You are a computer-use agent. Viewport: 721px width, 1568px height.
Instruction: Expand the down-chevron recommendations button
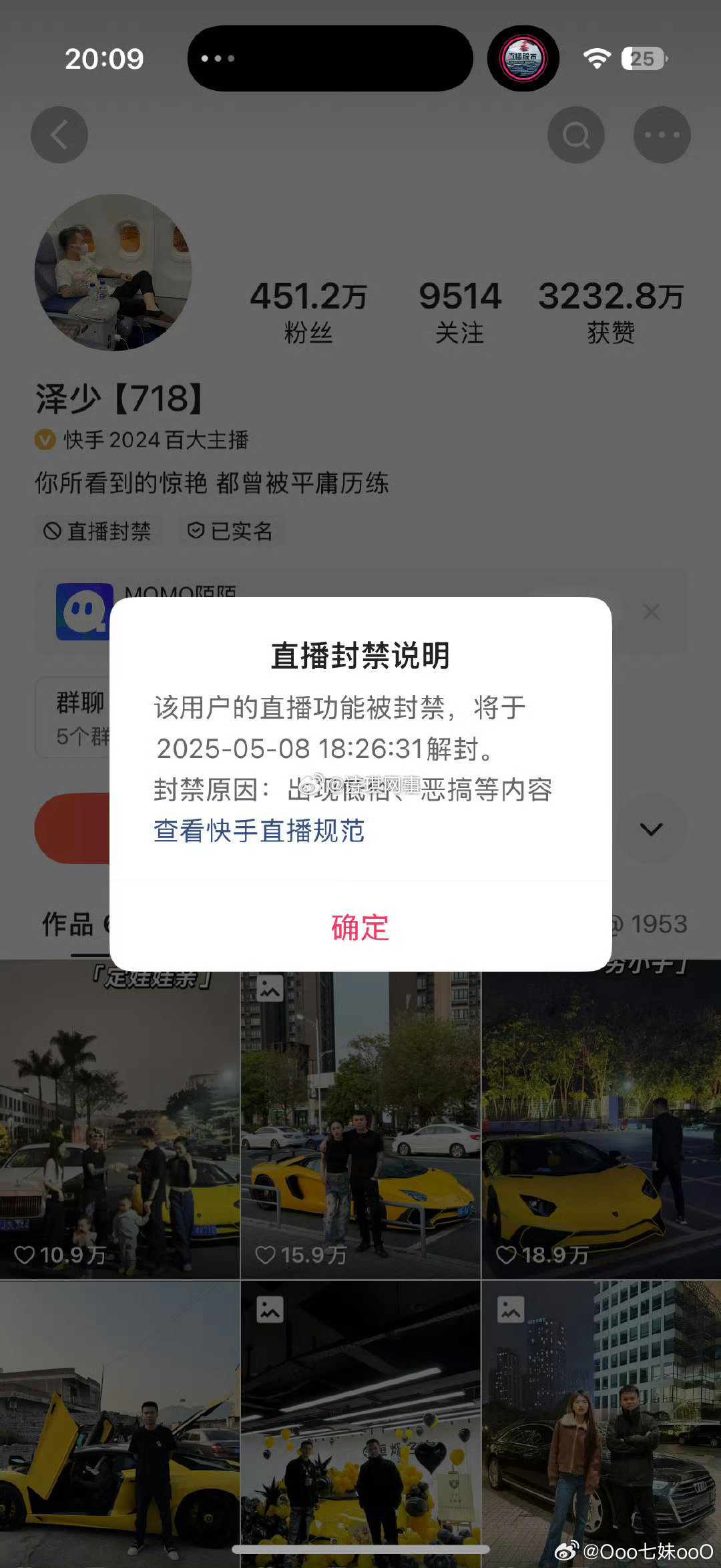click(651, 829)
